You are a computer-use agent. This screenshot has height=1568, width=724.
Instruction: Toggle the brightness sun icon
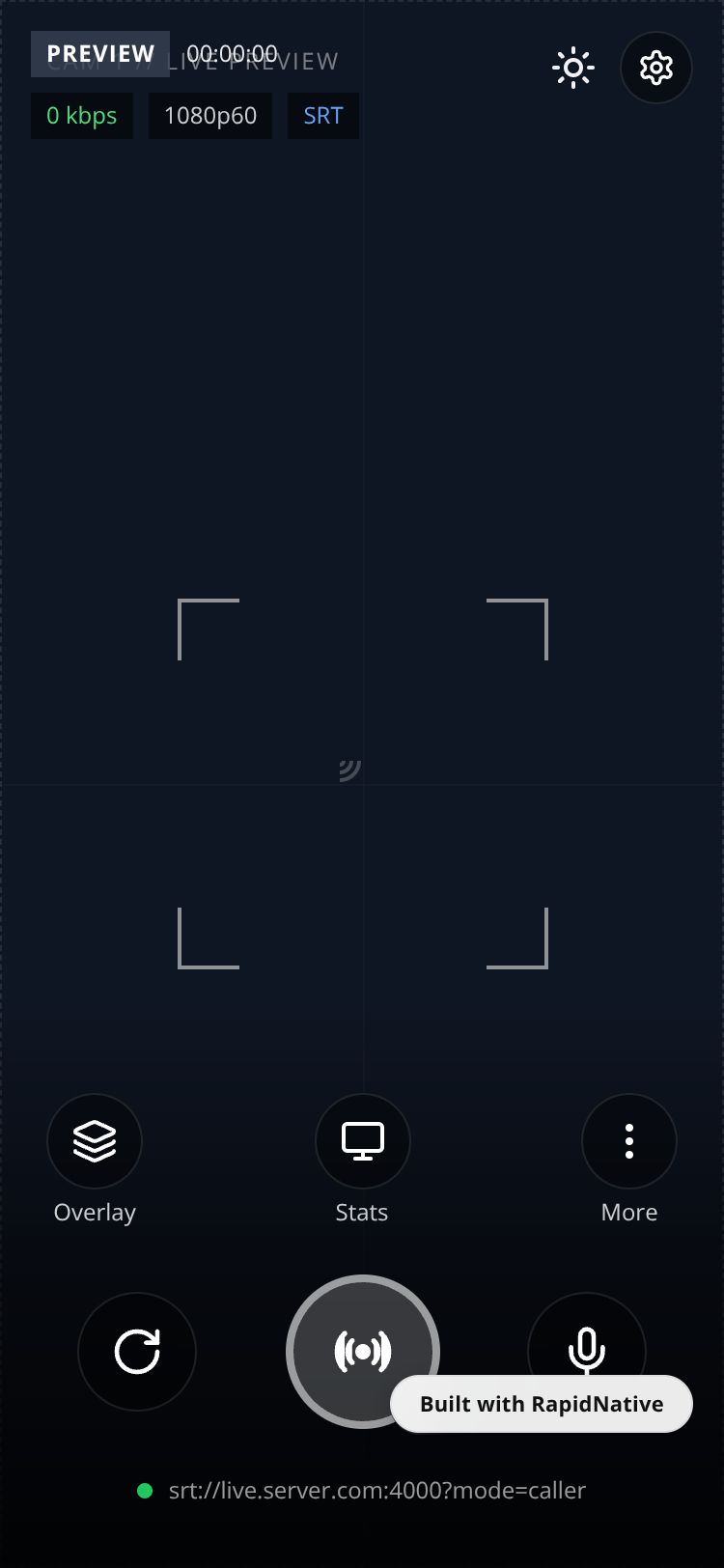[x=573, y=68]
